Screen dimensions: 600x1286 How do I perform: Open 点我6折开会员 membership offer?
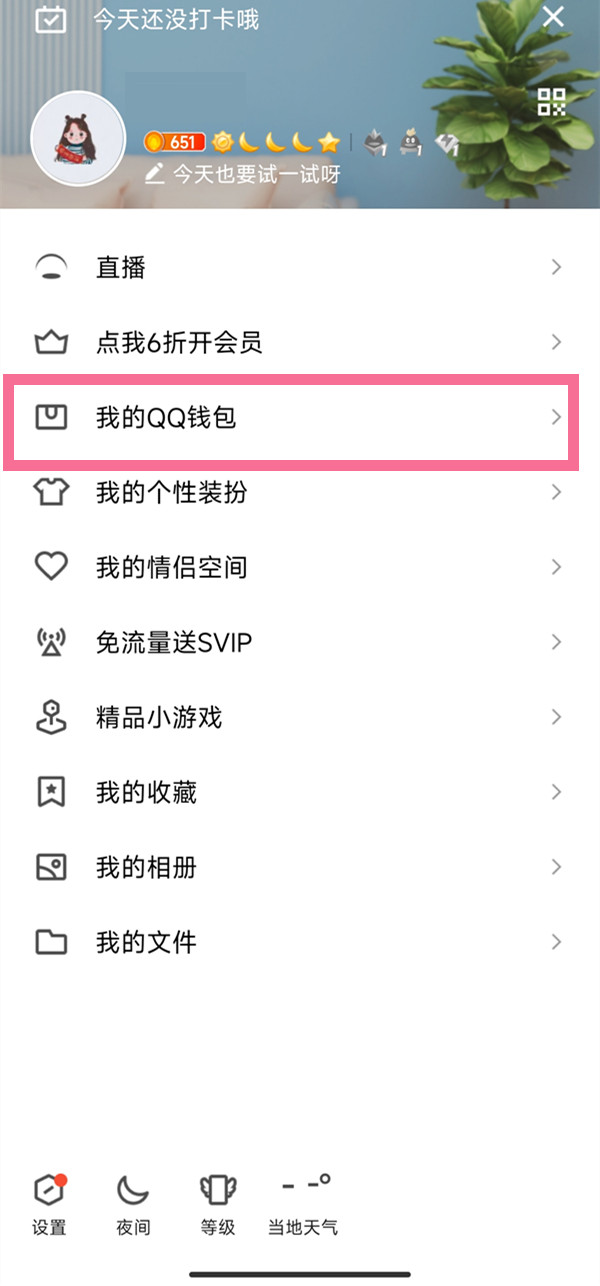300,343
